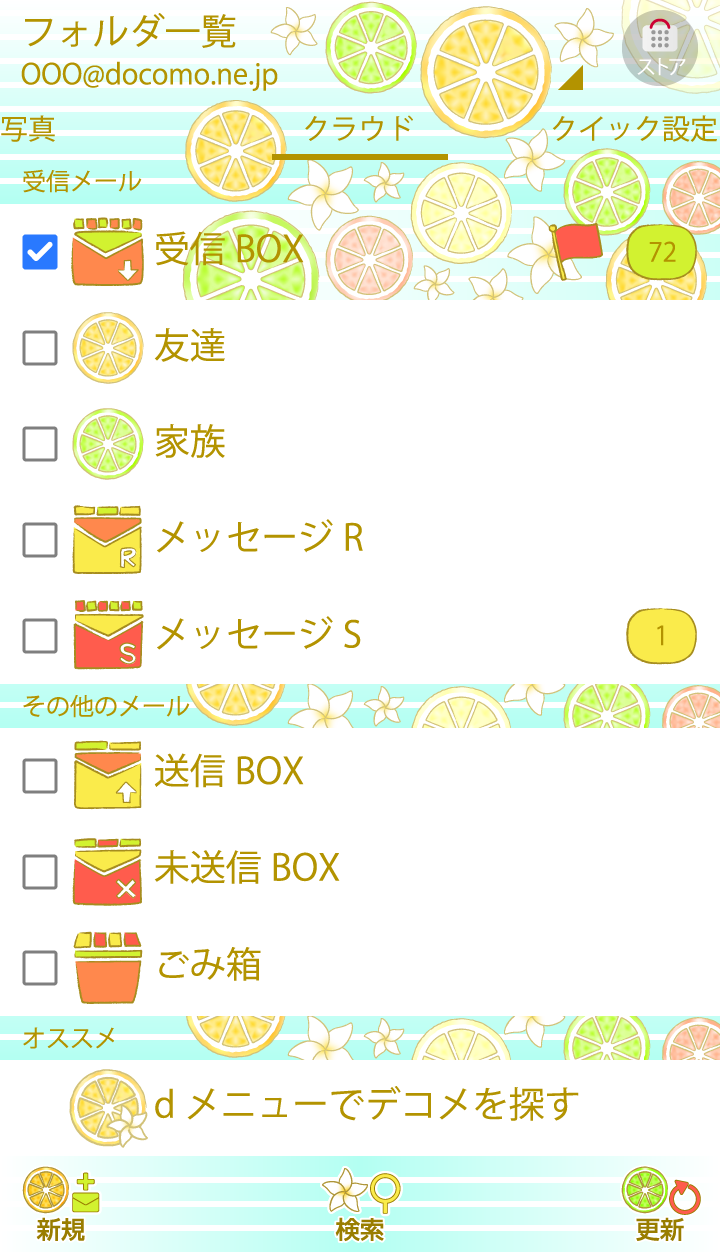Viewport: 720px width, 1252px height.
Task: Switch to the クイック設定 tab
Action: click(x=634, y=129)
